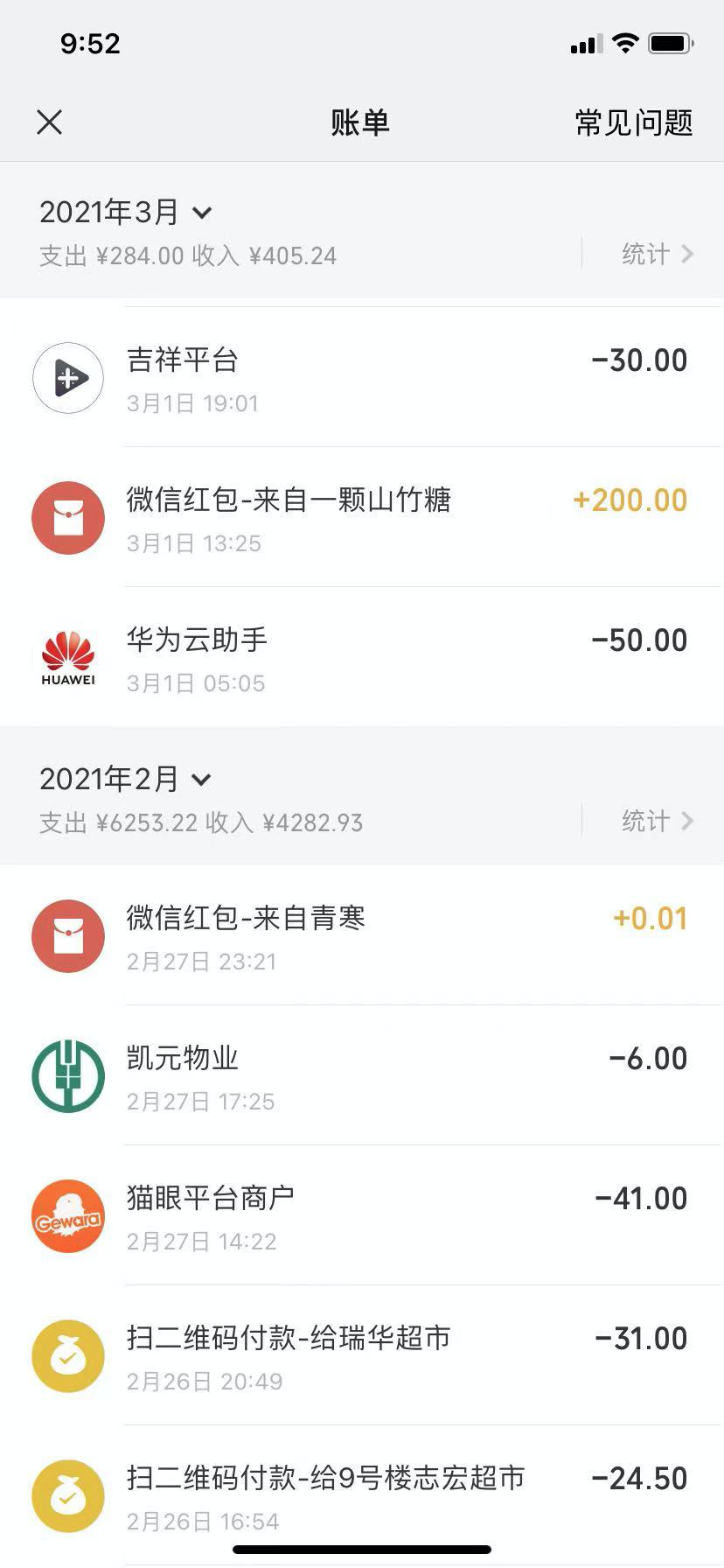
Task: Open 常见问题 help page
Action: click(x=633, y=122)
